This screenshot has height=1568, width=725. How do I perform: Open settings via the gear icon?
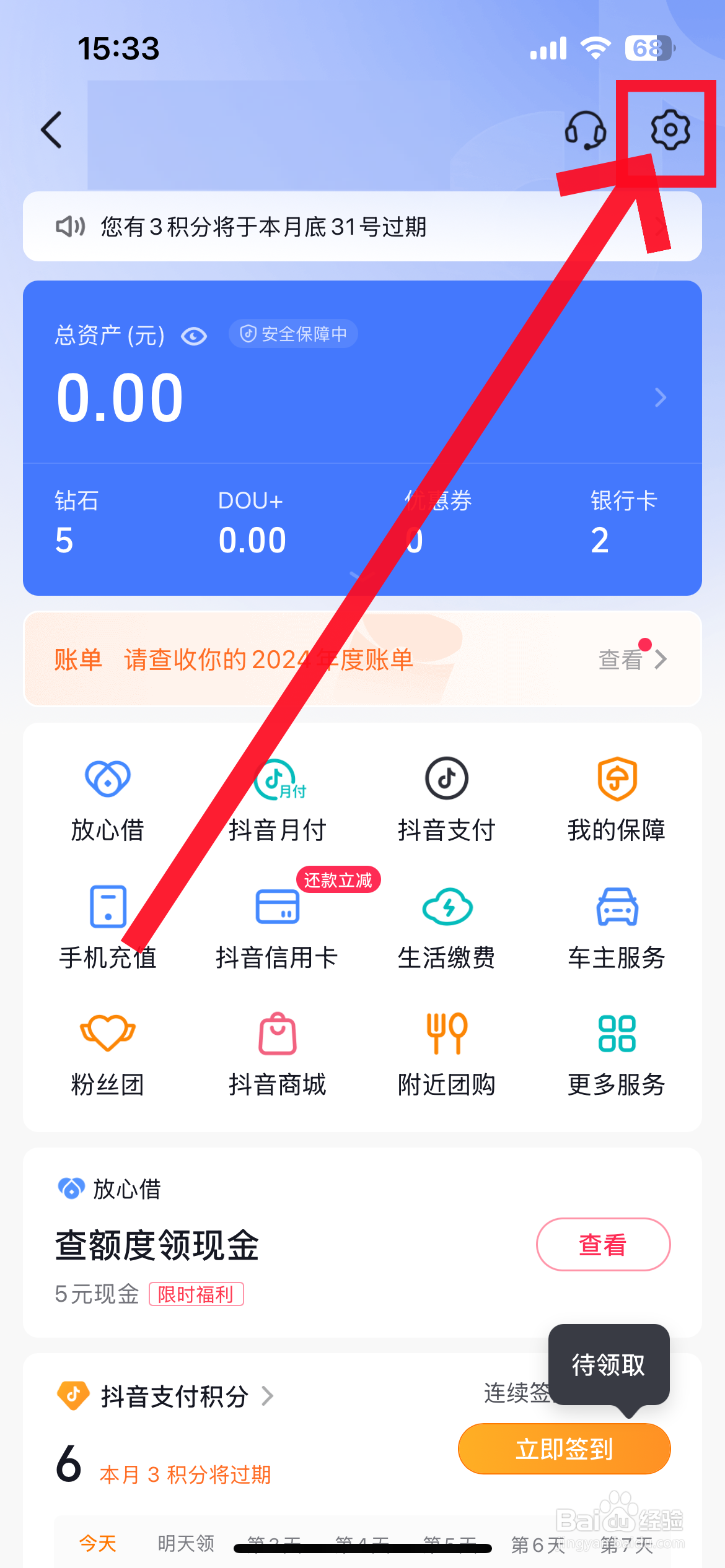[x=669, y=130]
